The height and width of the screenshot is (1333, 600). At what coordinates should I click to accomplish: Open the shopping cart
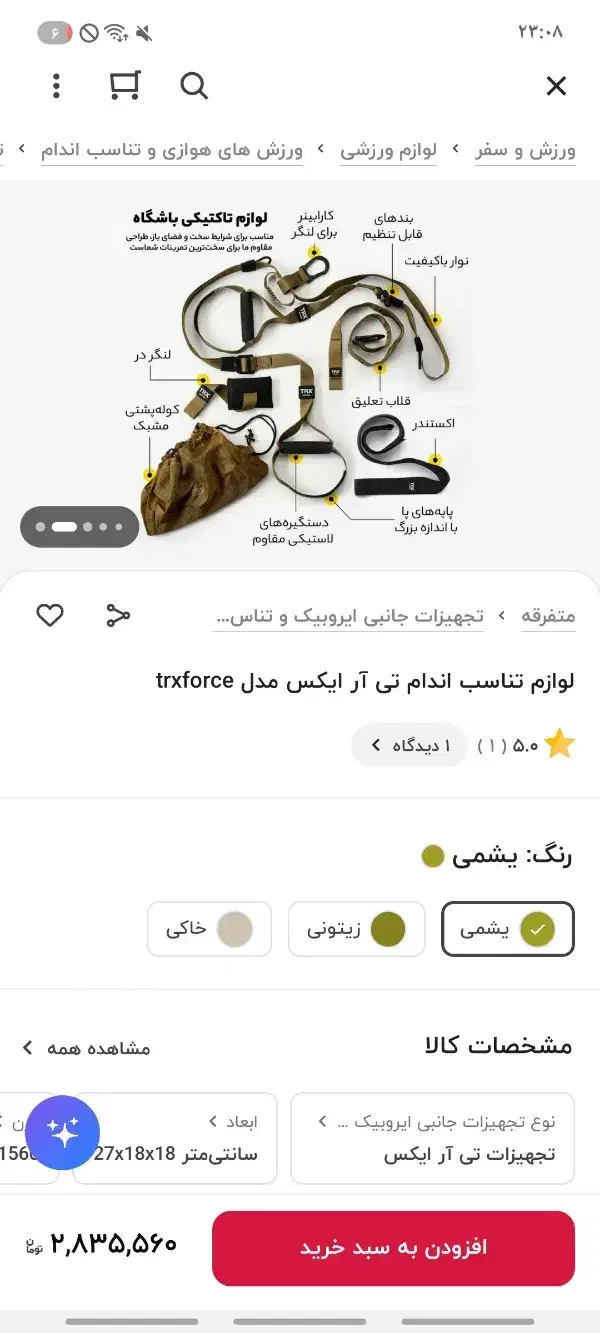pos(125,86)
